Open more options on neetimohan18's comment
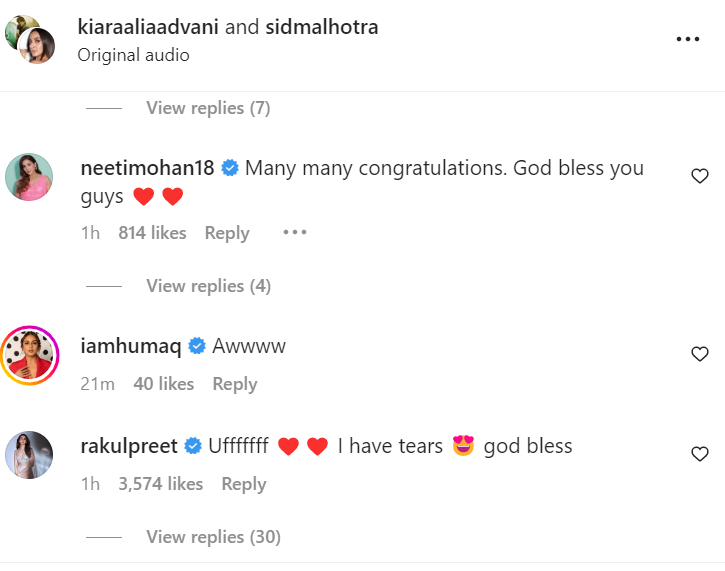Image resolution: width=725 pixels, height=571 pixels. point(294,233)
